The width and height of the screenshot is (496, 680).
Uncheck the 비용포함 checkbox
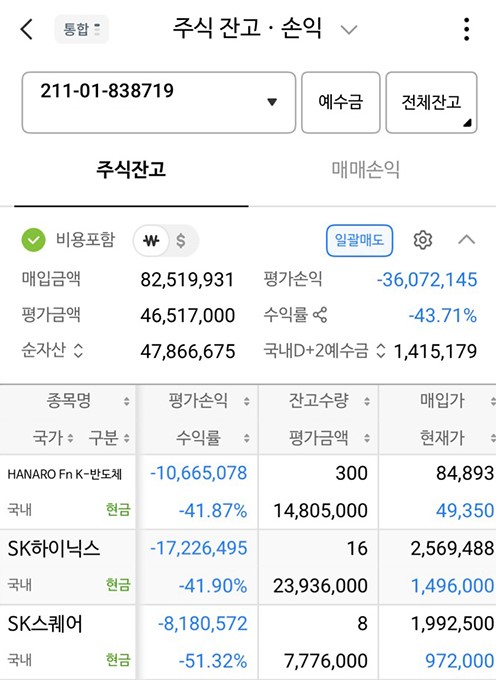click(33, 240)
